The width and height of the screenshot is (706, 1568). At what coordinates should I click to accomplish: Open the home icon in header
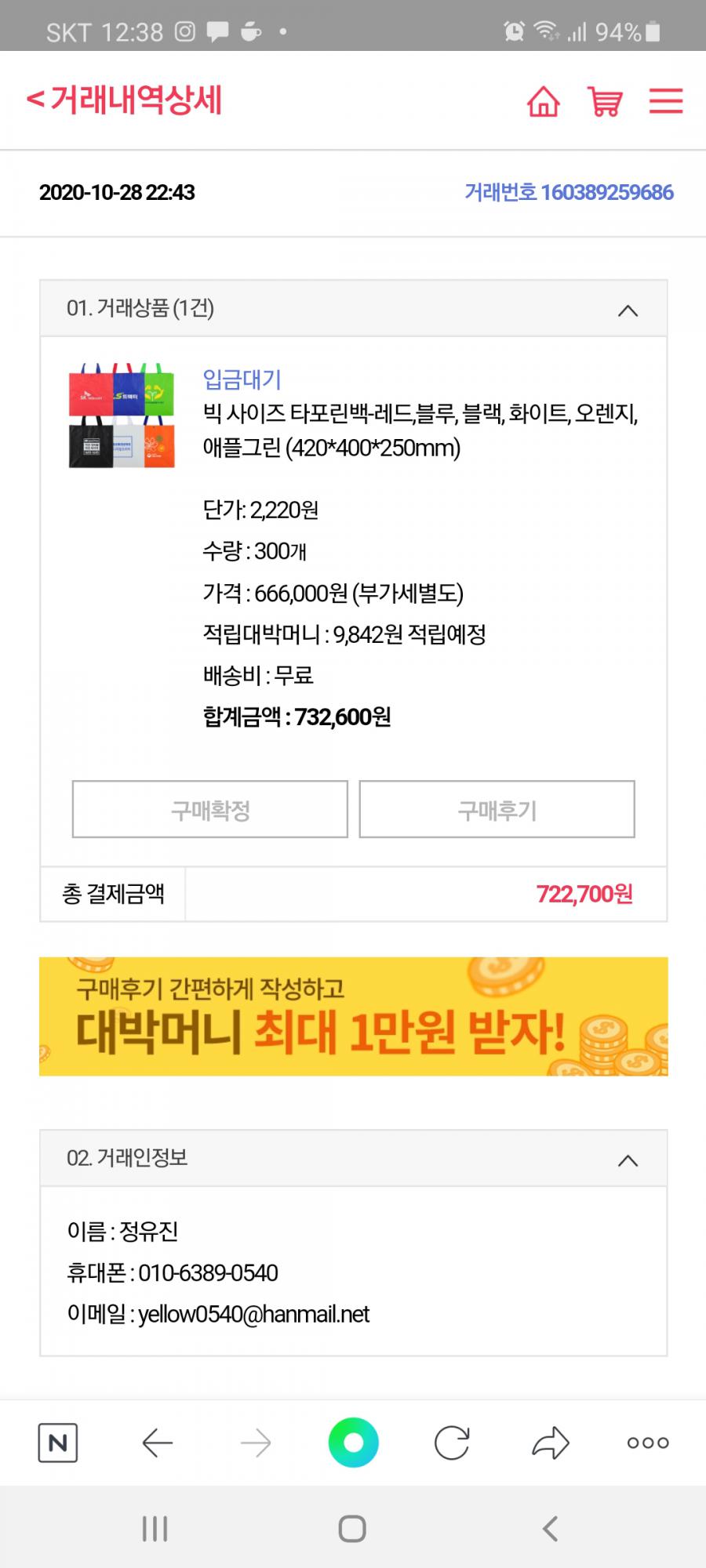point(543,101)
